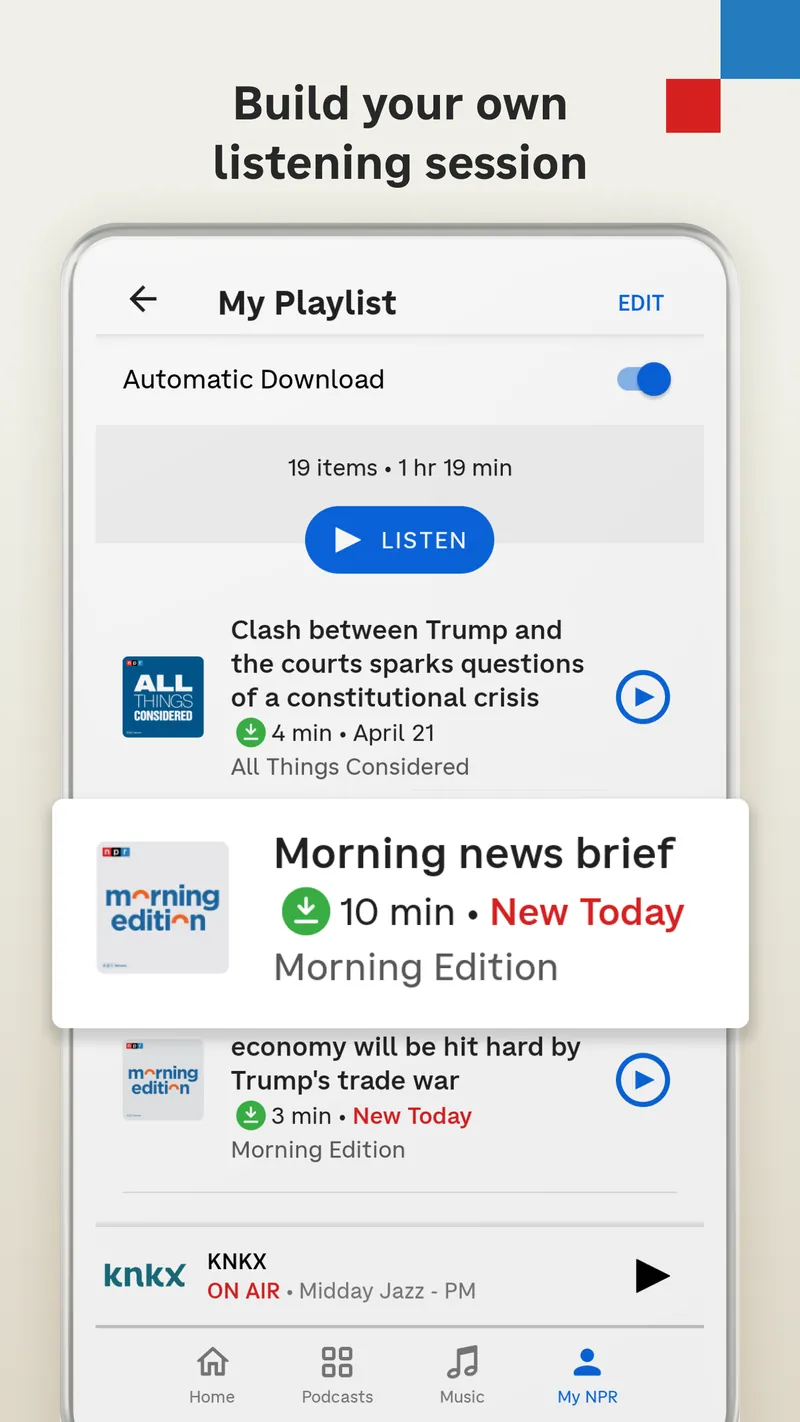
Task: Play the All Things Considered episode
Action: coord(643,697)
